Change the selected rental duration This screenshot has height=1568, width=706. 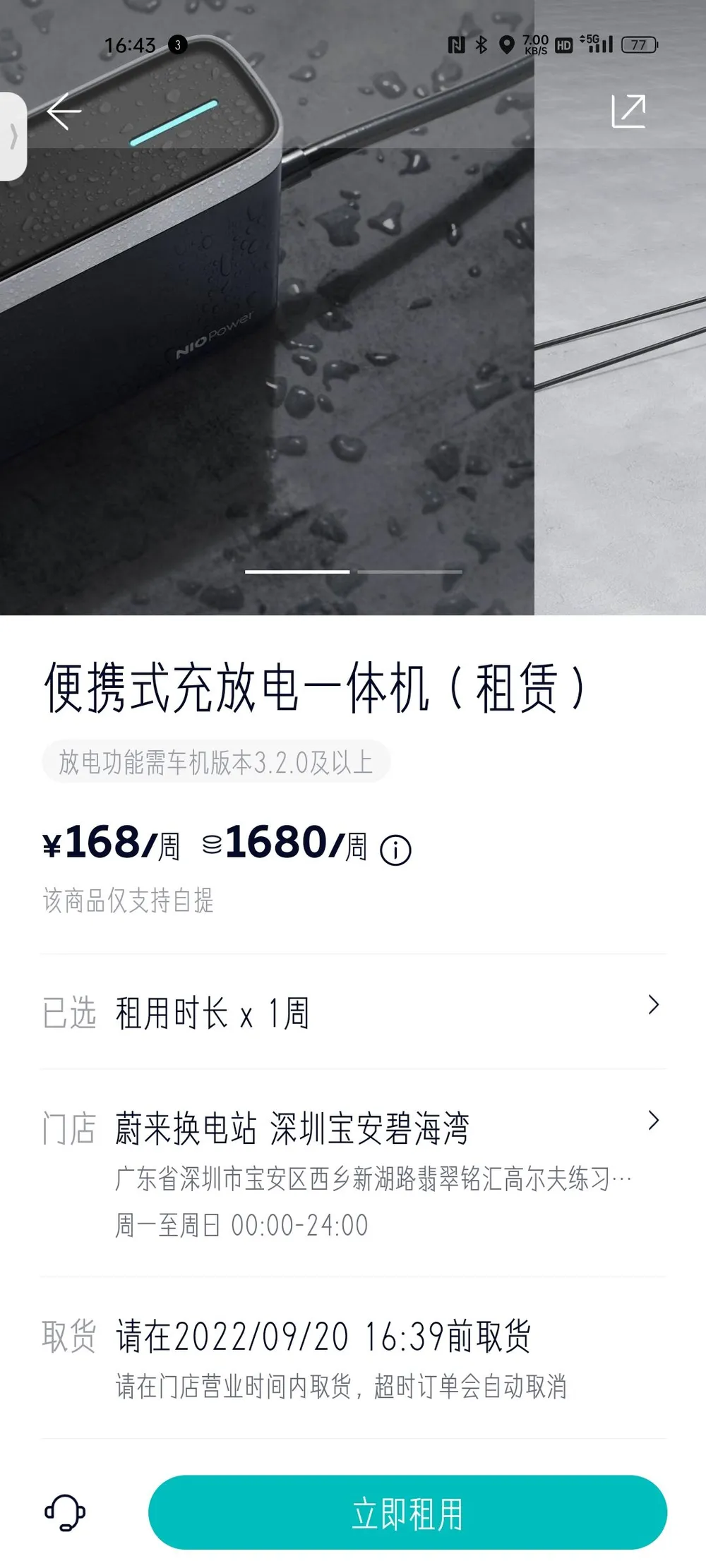click(353, 1013)
